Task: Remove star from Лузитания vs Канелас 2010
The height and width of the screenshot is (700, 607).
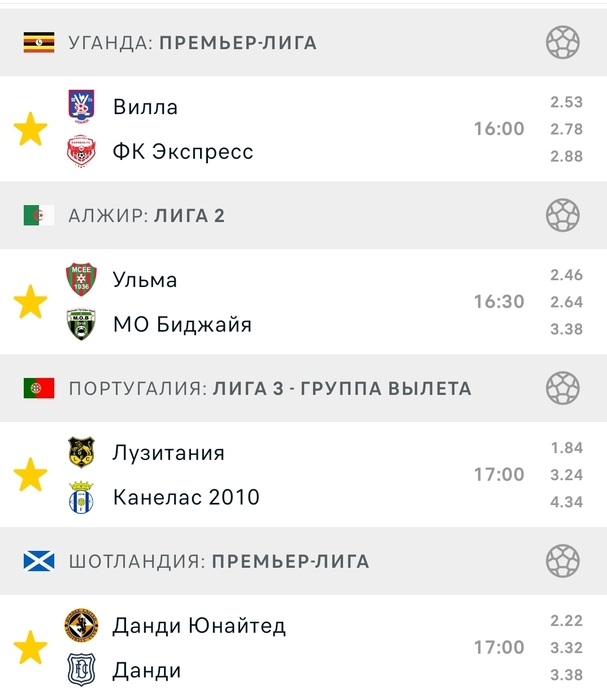Action: click(30, 475)
